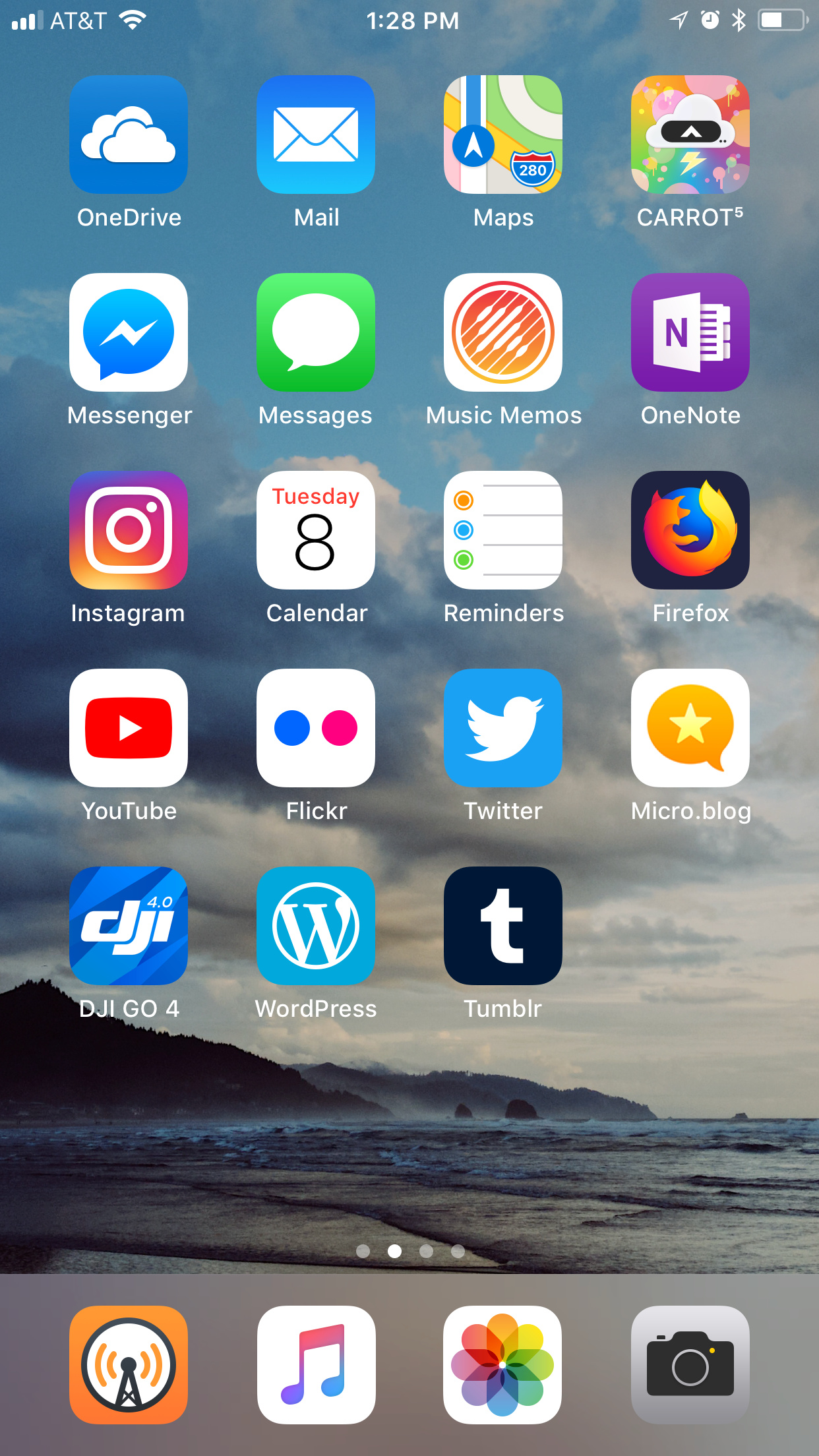819x1456 pixels.
Task: Open the Messages app
Action: click(x=316, y=332)
